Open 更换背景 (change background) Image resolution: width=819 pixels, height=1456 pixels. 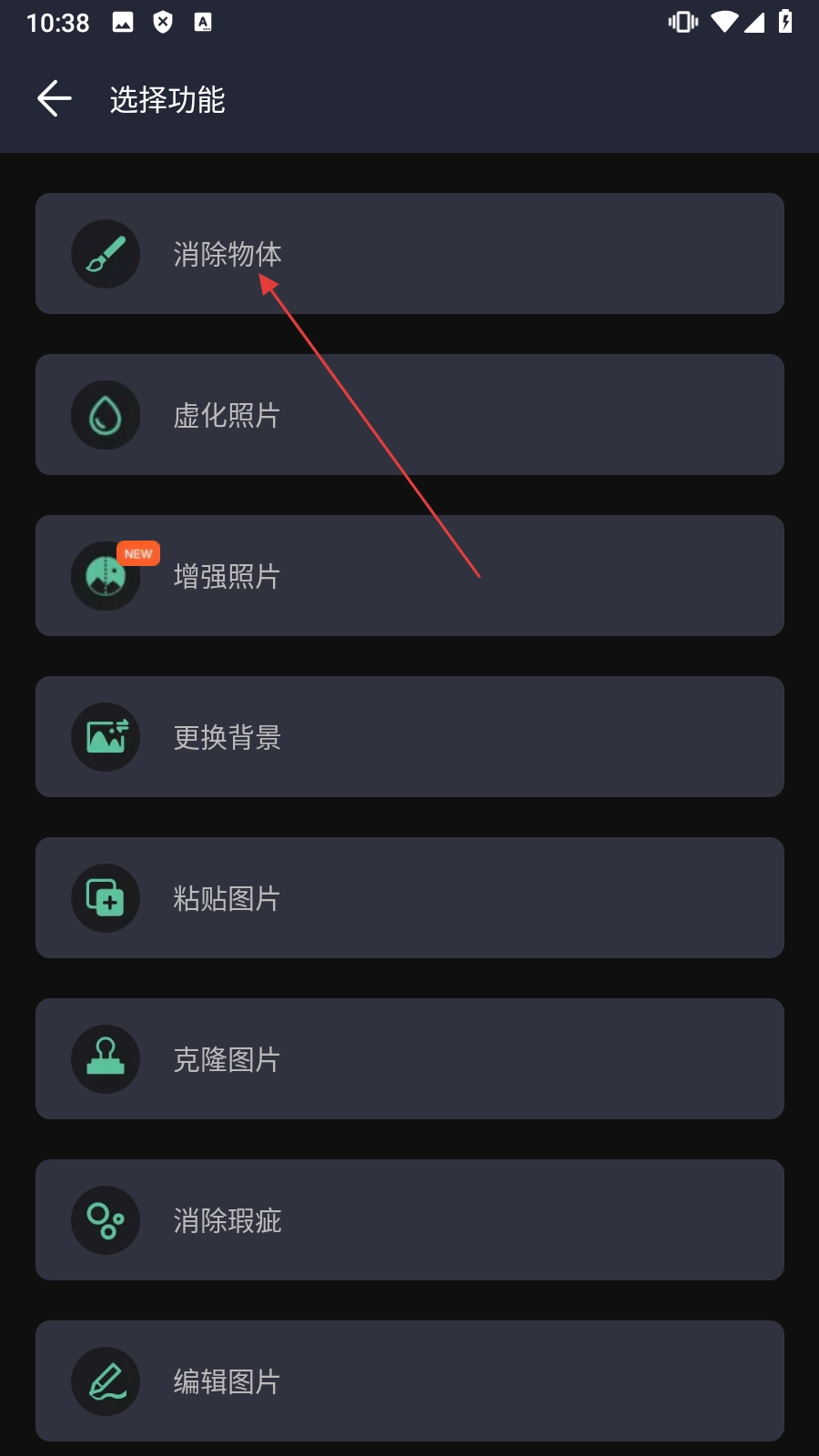click(x=409, y=736)
